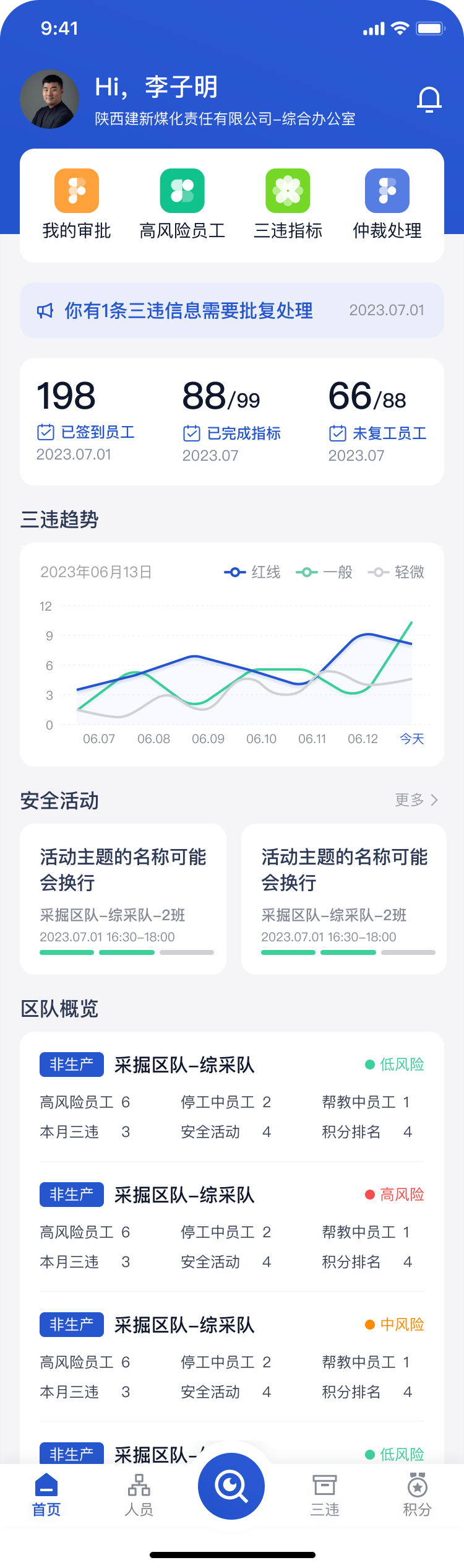The image size is (464, 1568).
Task: Switch to the 人员 tab
Action: (x=139, y=1495)
